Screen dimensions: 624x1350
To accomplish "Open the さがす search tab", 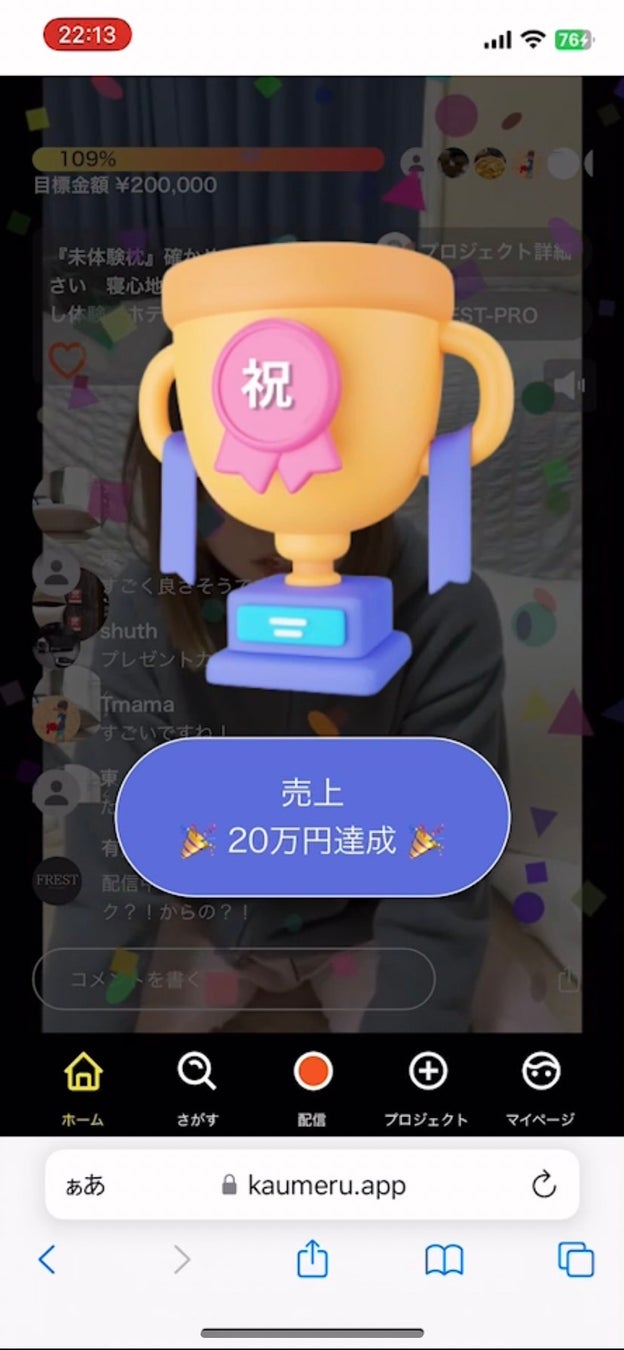I will pos(197,1086).
